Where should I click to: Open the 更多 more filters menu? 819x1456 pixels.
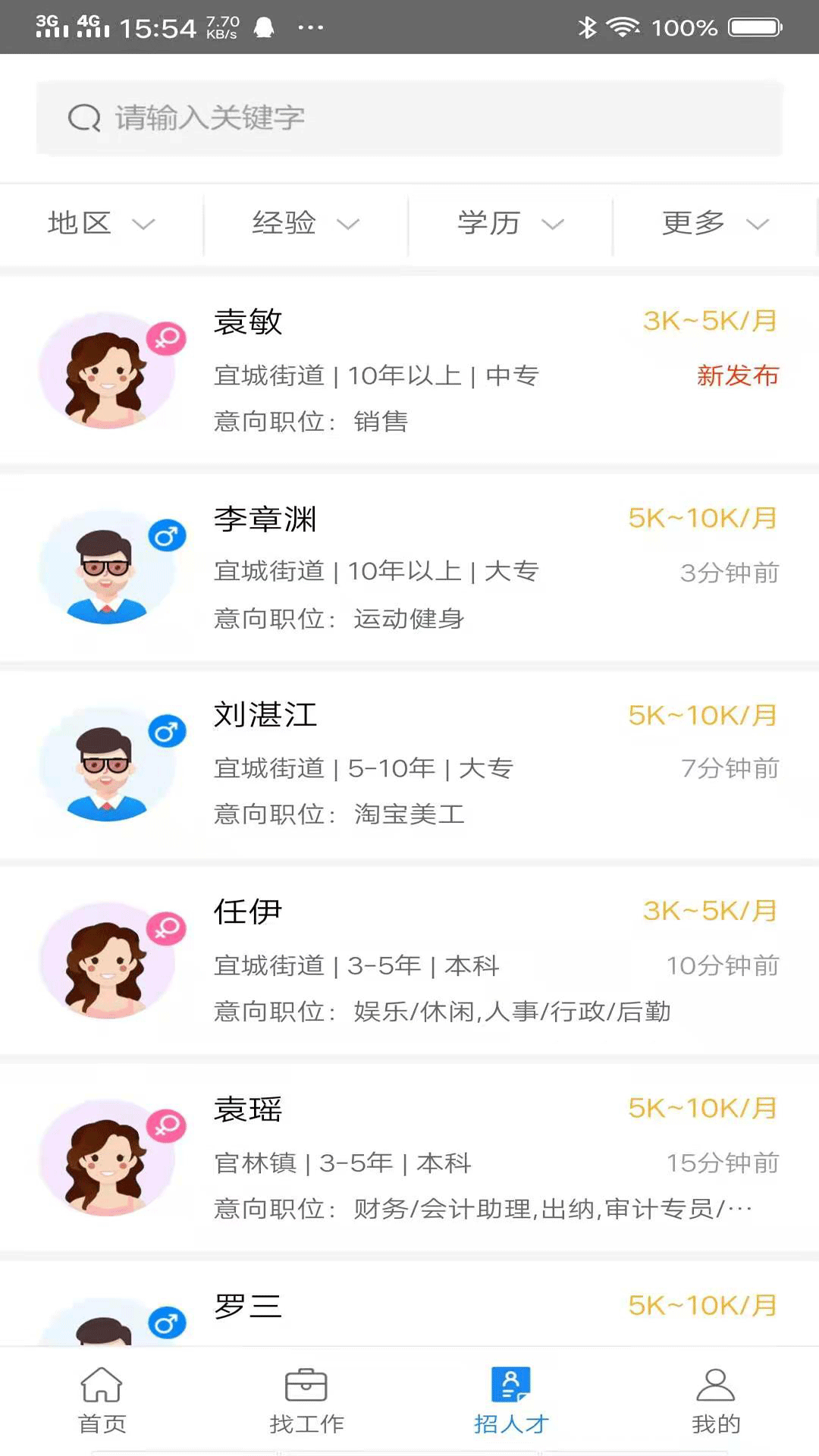pos(711,224)
